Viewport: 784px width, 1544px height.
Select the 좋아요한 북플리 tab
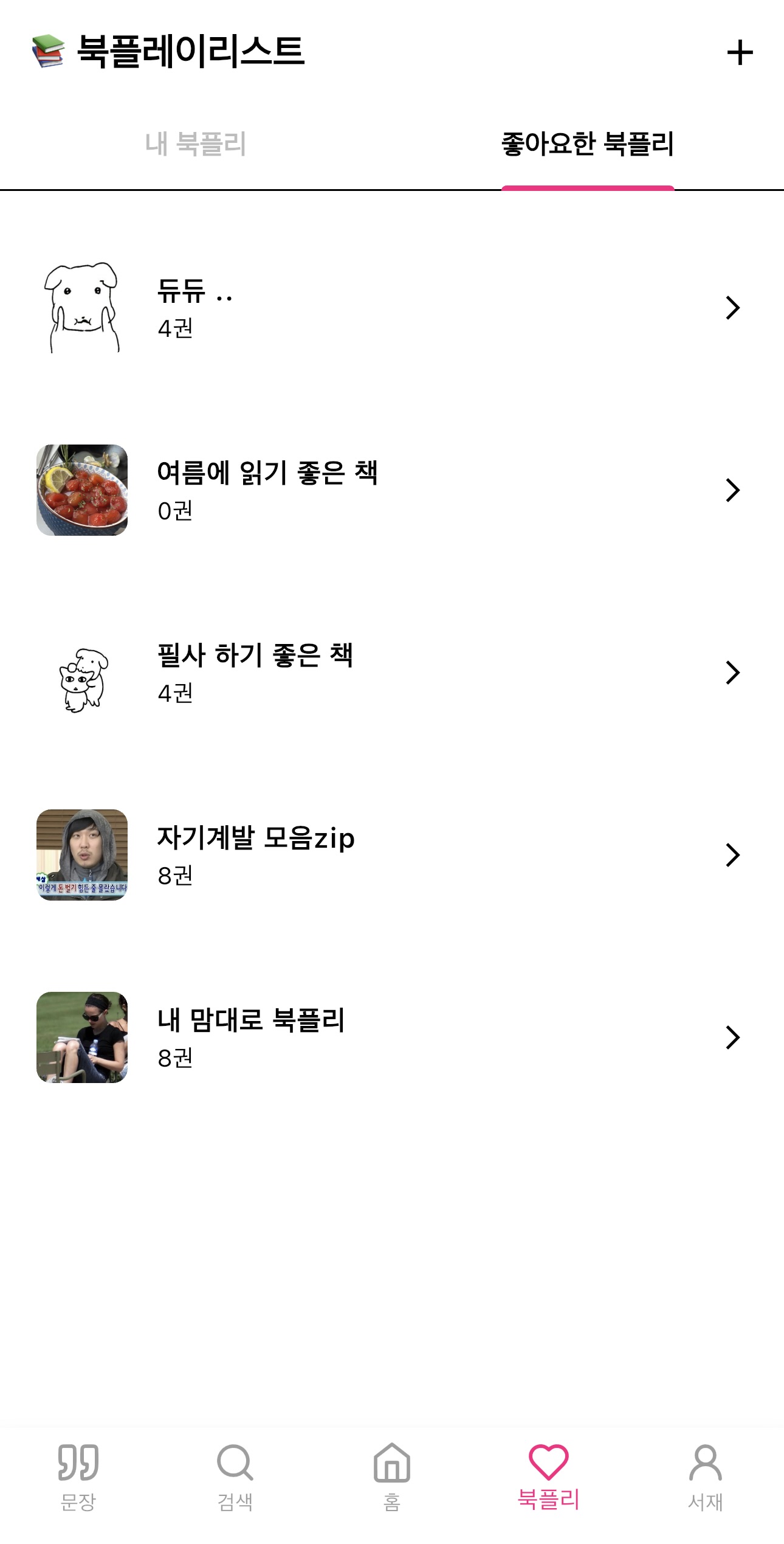click(588, 145)
